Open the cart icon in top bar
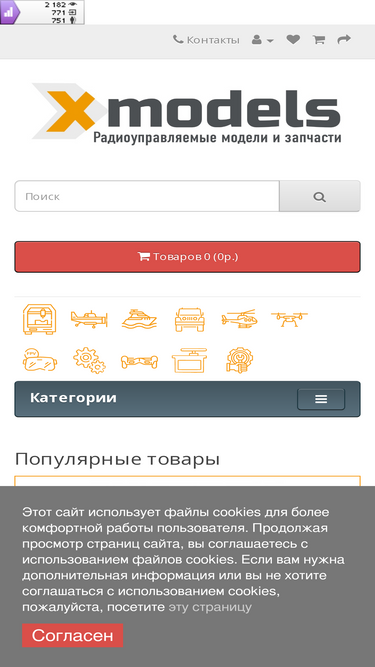The height and width of the screenshot is (667, 375). point(319,40)
